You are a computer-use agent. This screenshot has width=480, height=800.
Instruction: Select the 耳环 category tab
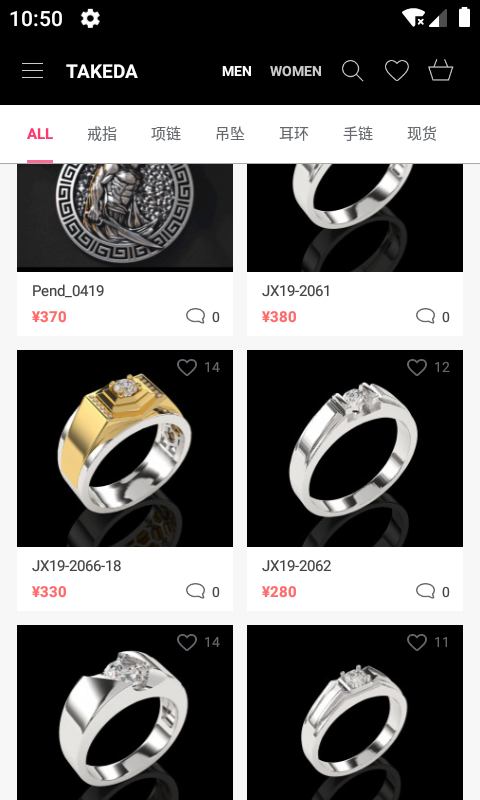click(294, 134)
